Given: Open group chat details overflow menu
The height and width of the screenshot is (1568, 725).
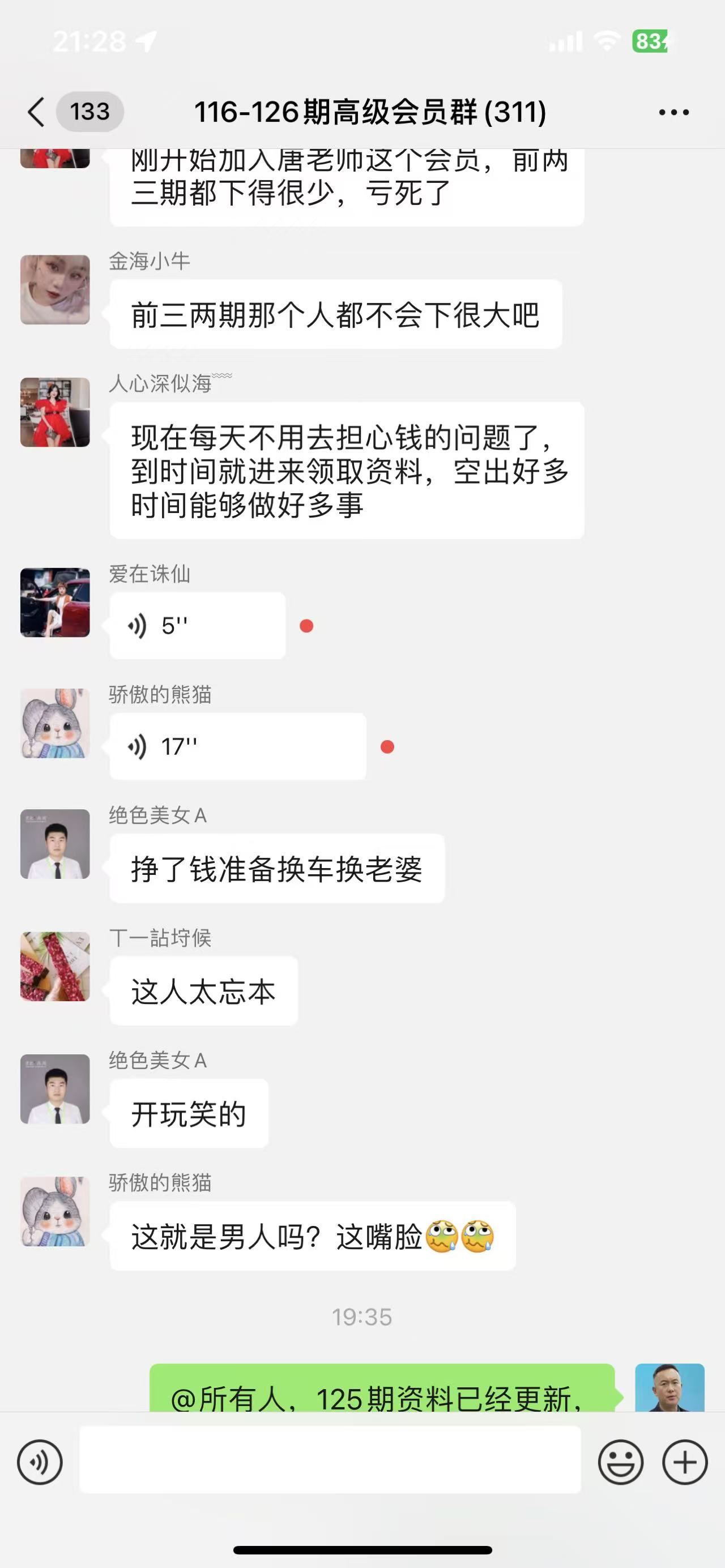Looking at the screenshot, I should [x=673, y=112].
